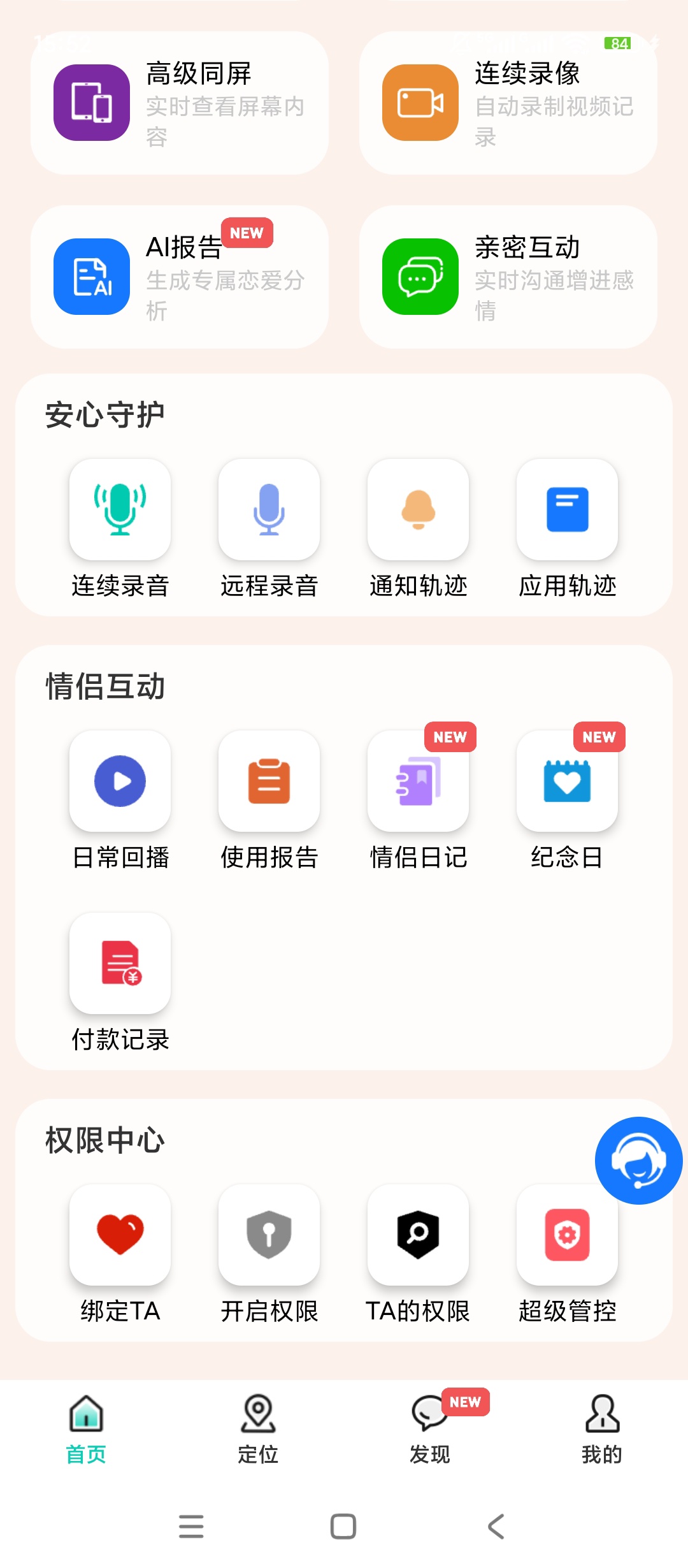688x1568 pixels.
Task: Open the 连续录像 video recording card
Action: point(508,103)
